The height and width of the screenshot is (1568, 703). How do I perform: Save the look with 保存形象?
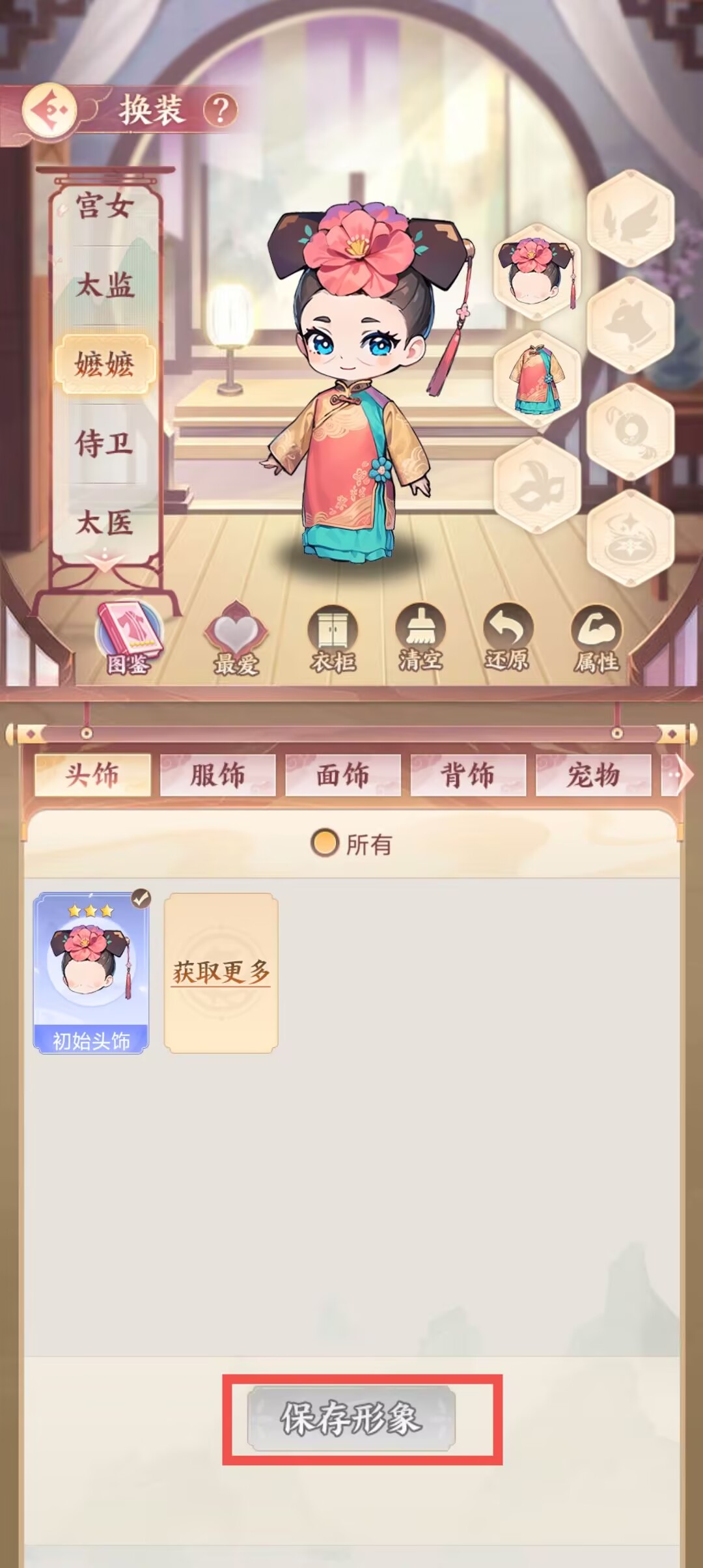pos(351,1418)
